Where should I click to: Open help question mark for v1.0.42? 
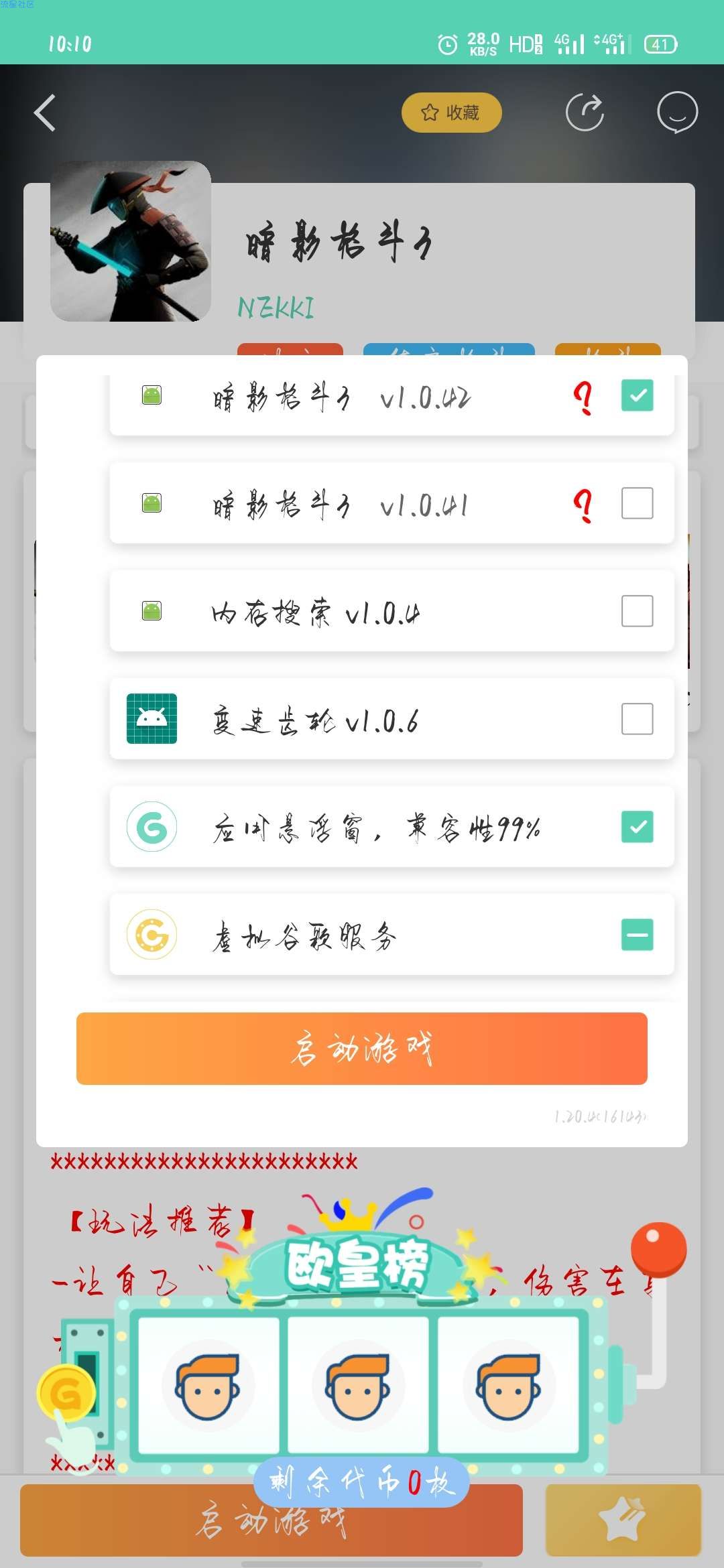pyautogui.click(x=583, y=398)
